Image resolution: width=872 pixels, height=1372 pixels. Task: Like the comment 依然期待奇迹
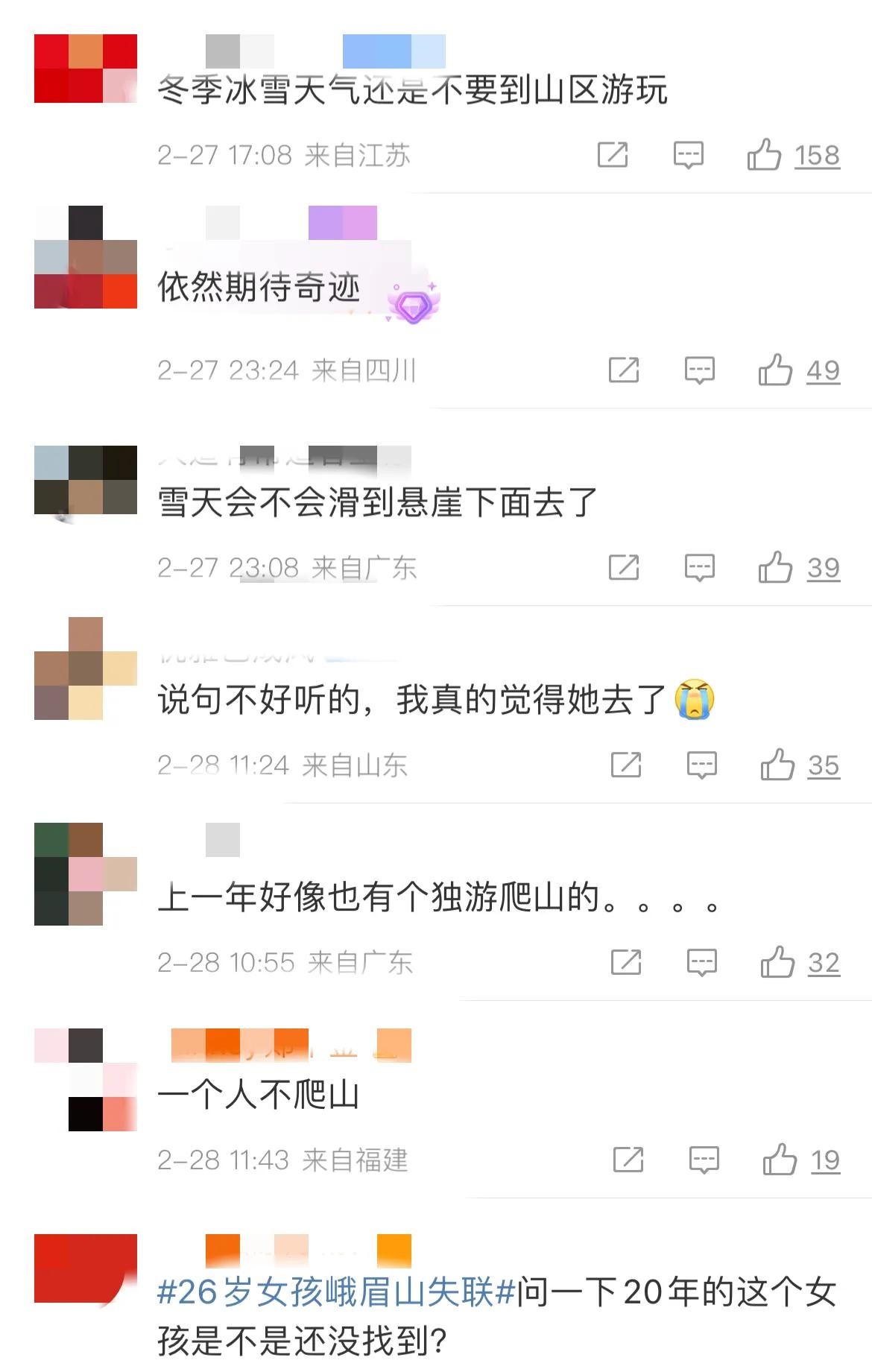click(775, 370)
